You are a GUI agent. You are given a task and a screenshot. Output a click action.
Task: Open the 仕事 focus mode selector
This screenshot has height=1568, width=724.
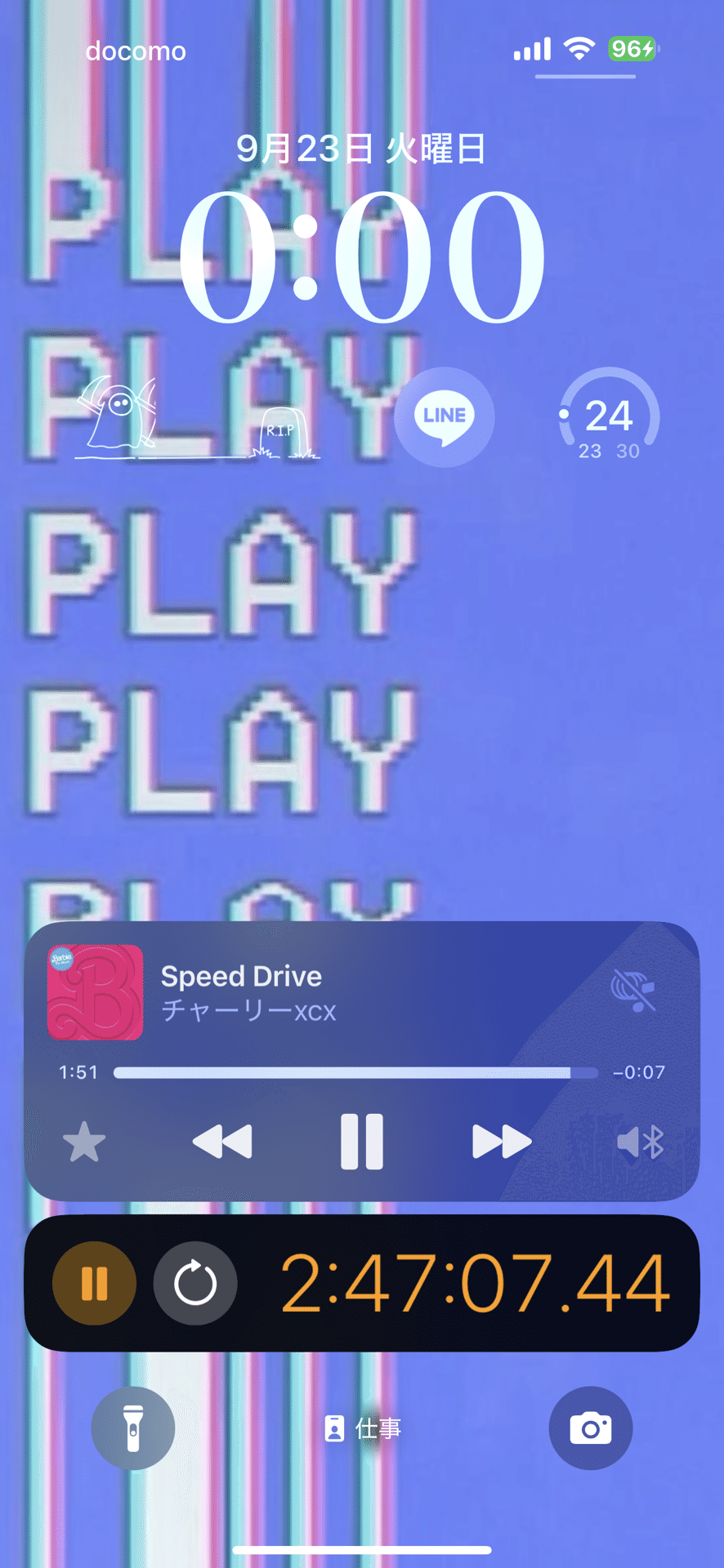[x=362, y=1428]
